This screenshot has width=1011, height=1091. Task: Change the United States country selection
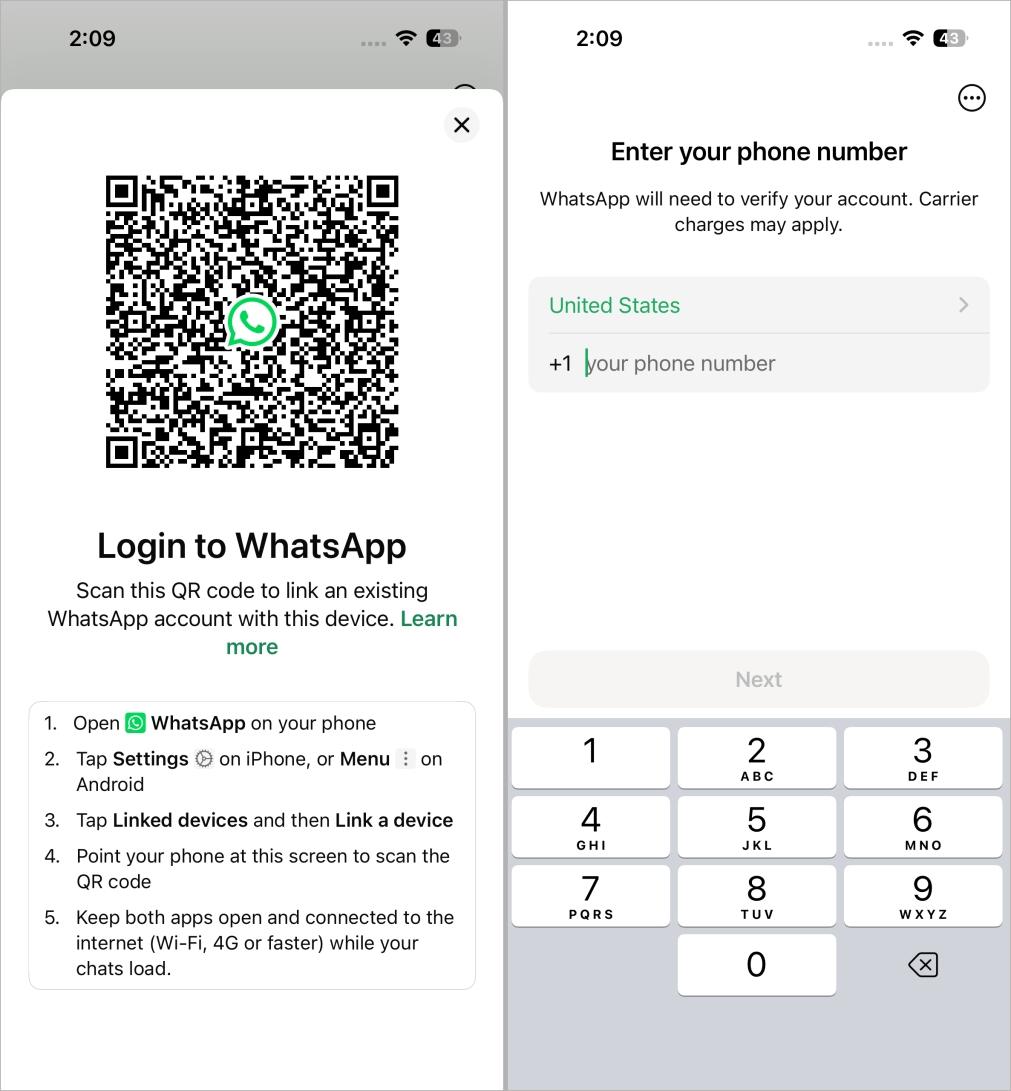click(x=758, y=306)
